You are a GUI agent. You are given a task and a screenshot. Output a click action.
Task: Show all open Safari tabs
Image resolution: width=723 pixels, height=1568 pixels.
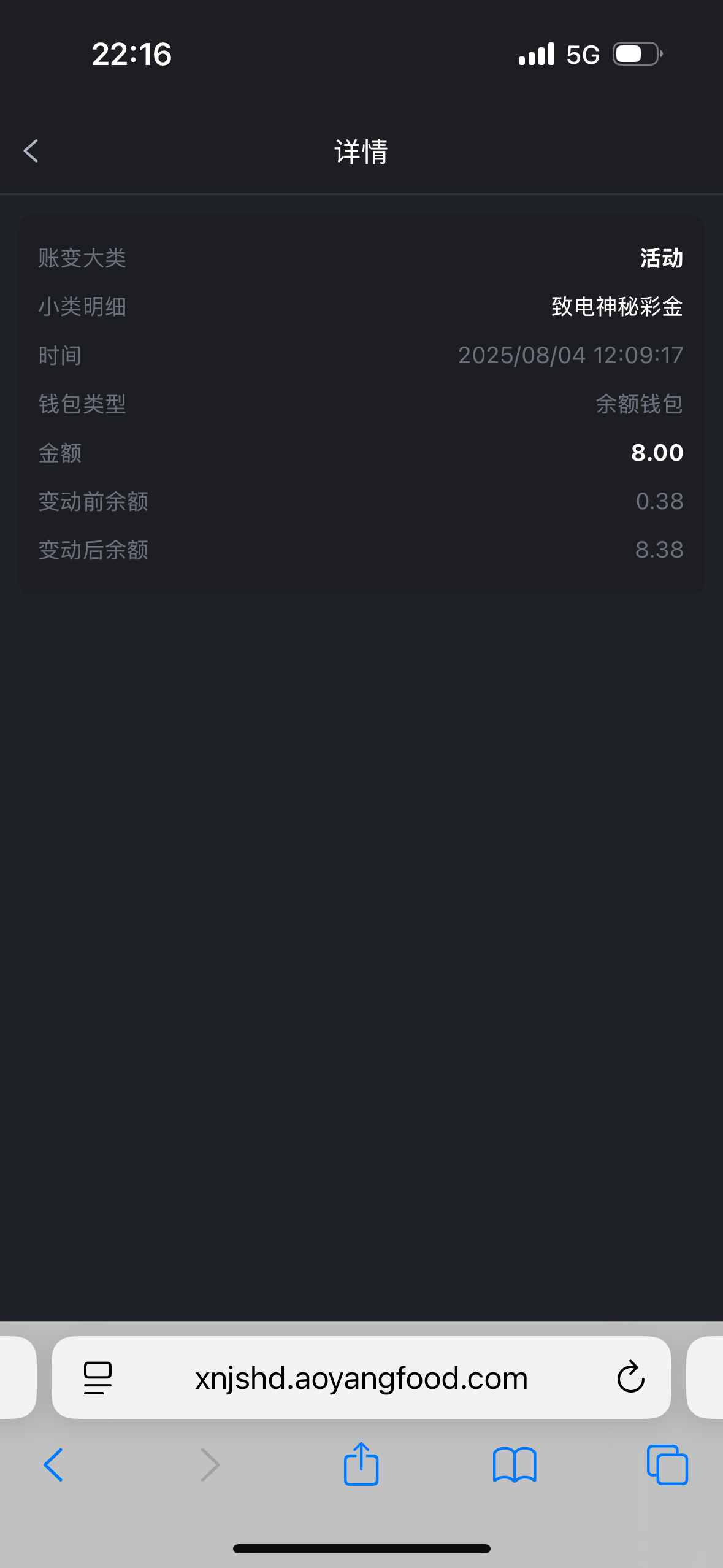point(667,1465)
